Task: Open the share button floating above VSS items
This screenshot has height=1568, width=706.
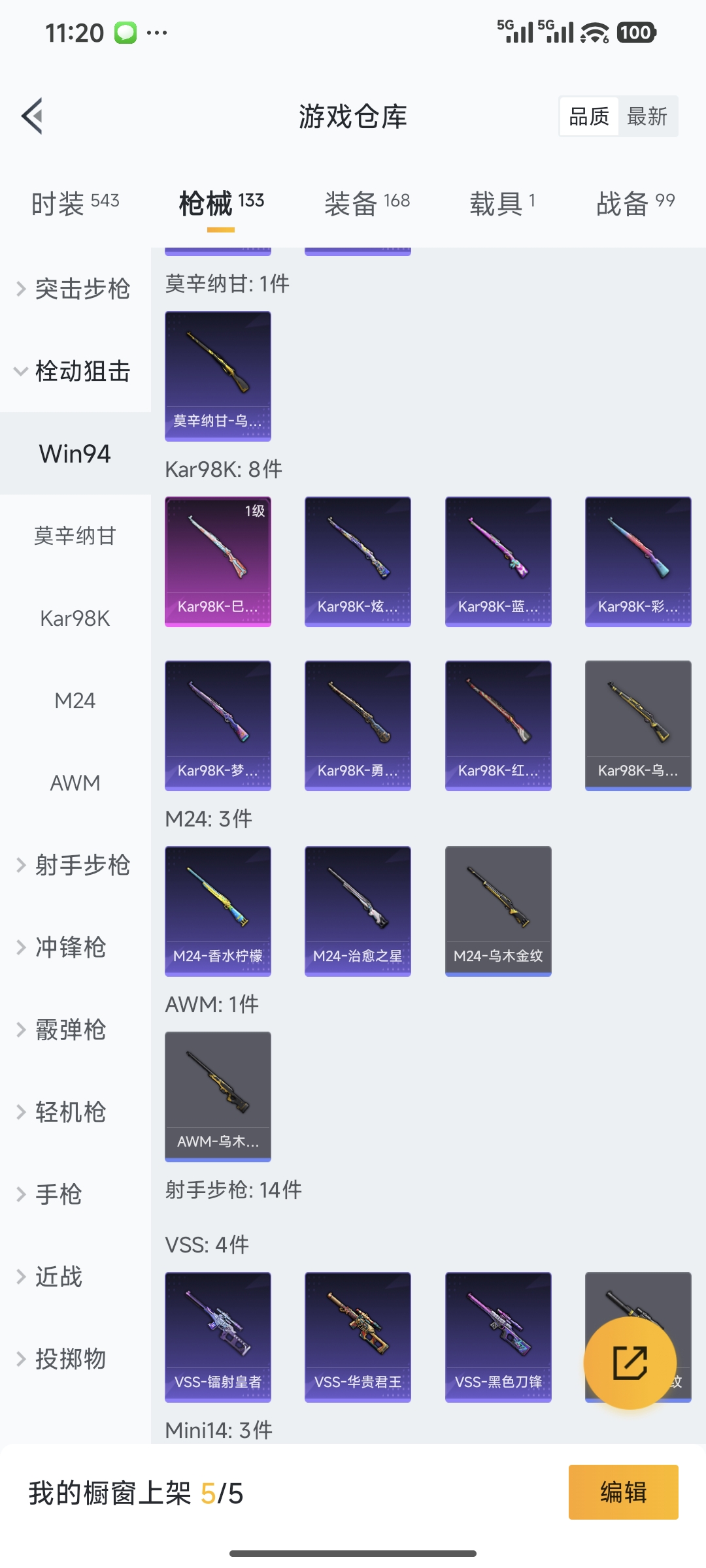Action: tap(630, 1364)
